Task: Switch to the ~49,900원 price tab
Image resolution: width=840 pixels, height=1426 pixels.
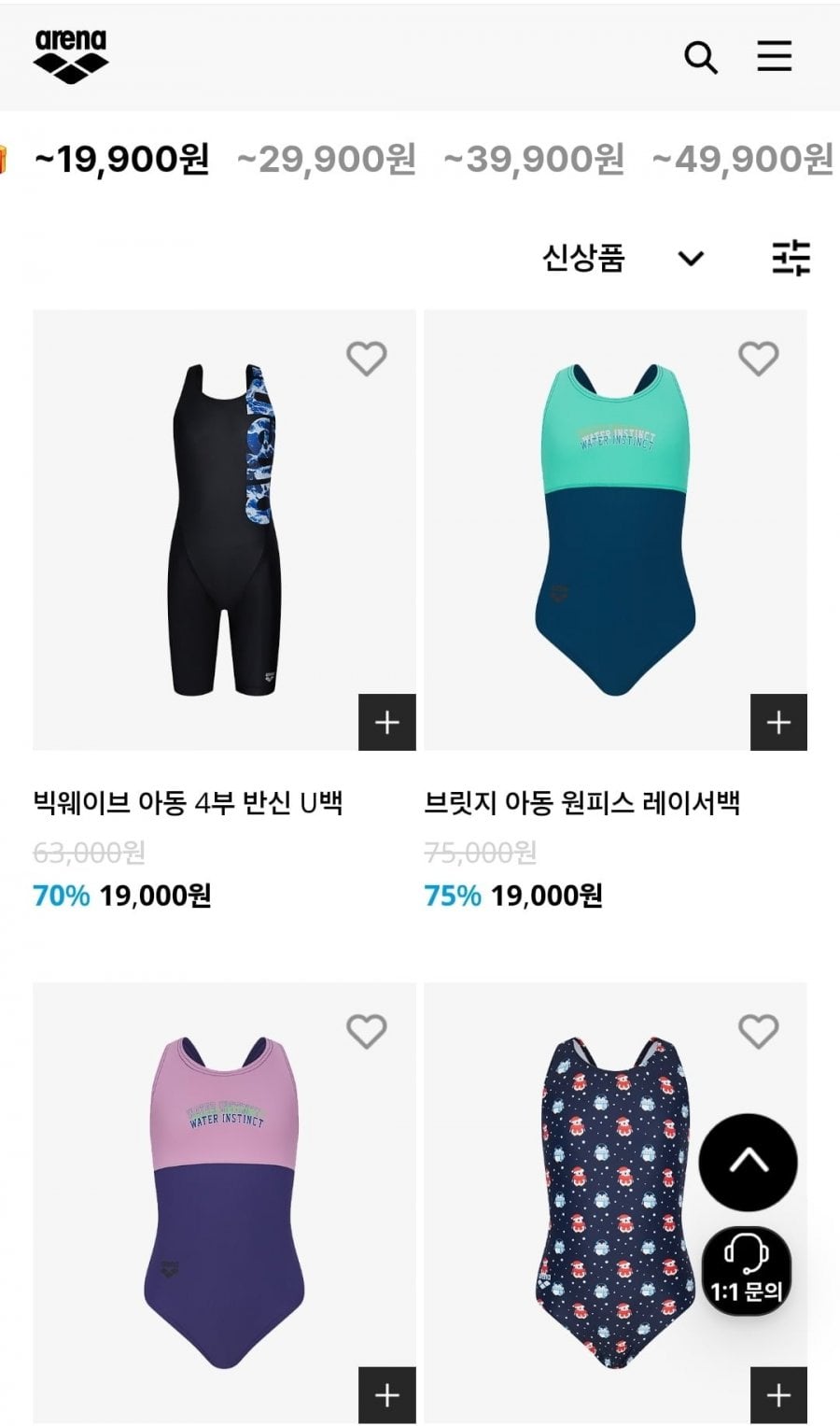Action: click(x=743, y=159)
